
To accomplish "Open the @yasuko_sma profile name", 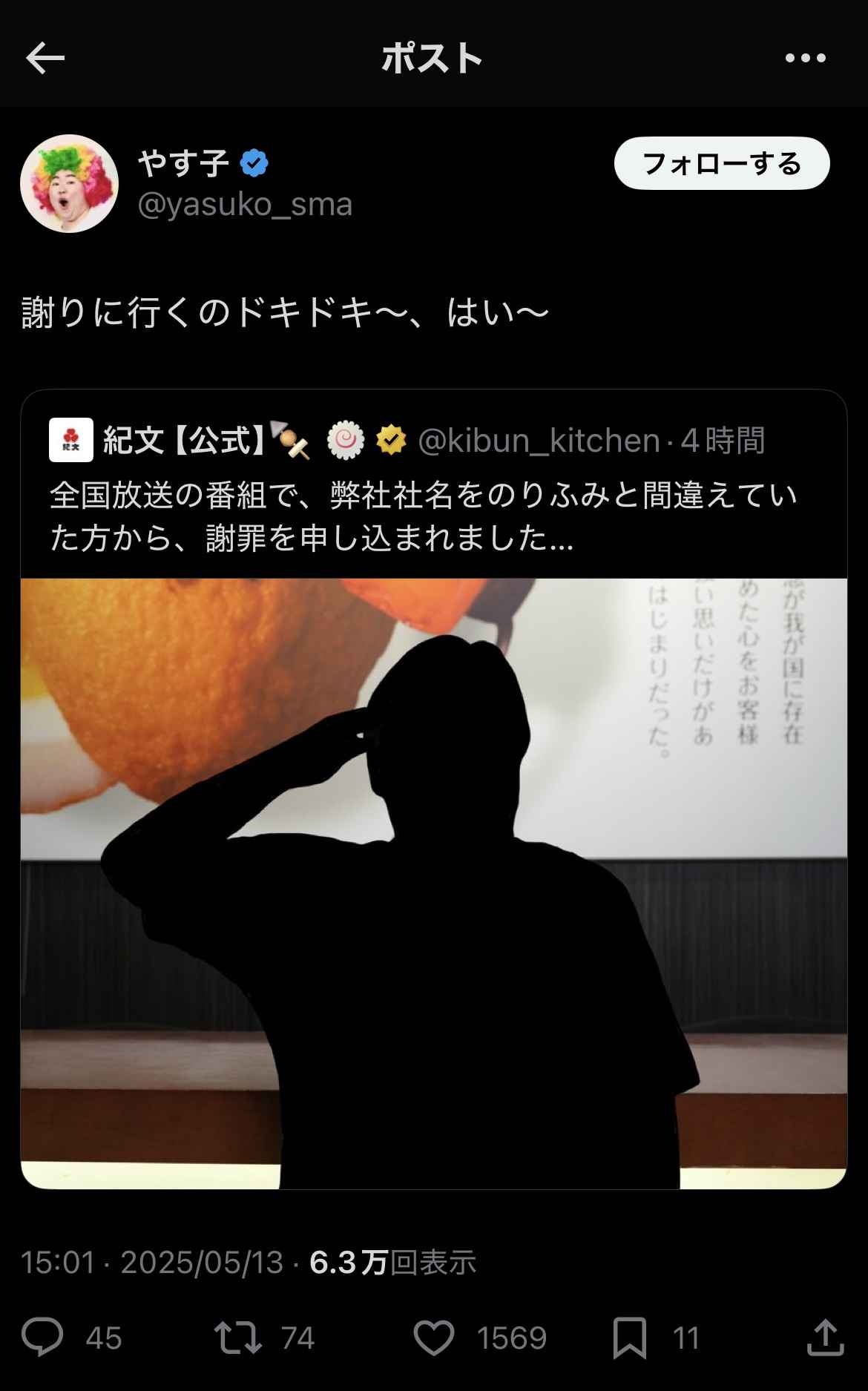I will click(245, 204).
